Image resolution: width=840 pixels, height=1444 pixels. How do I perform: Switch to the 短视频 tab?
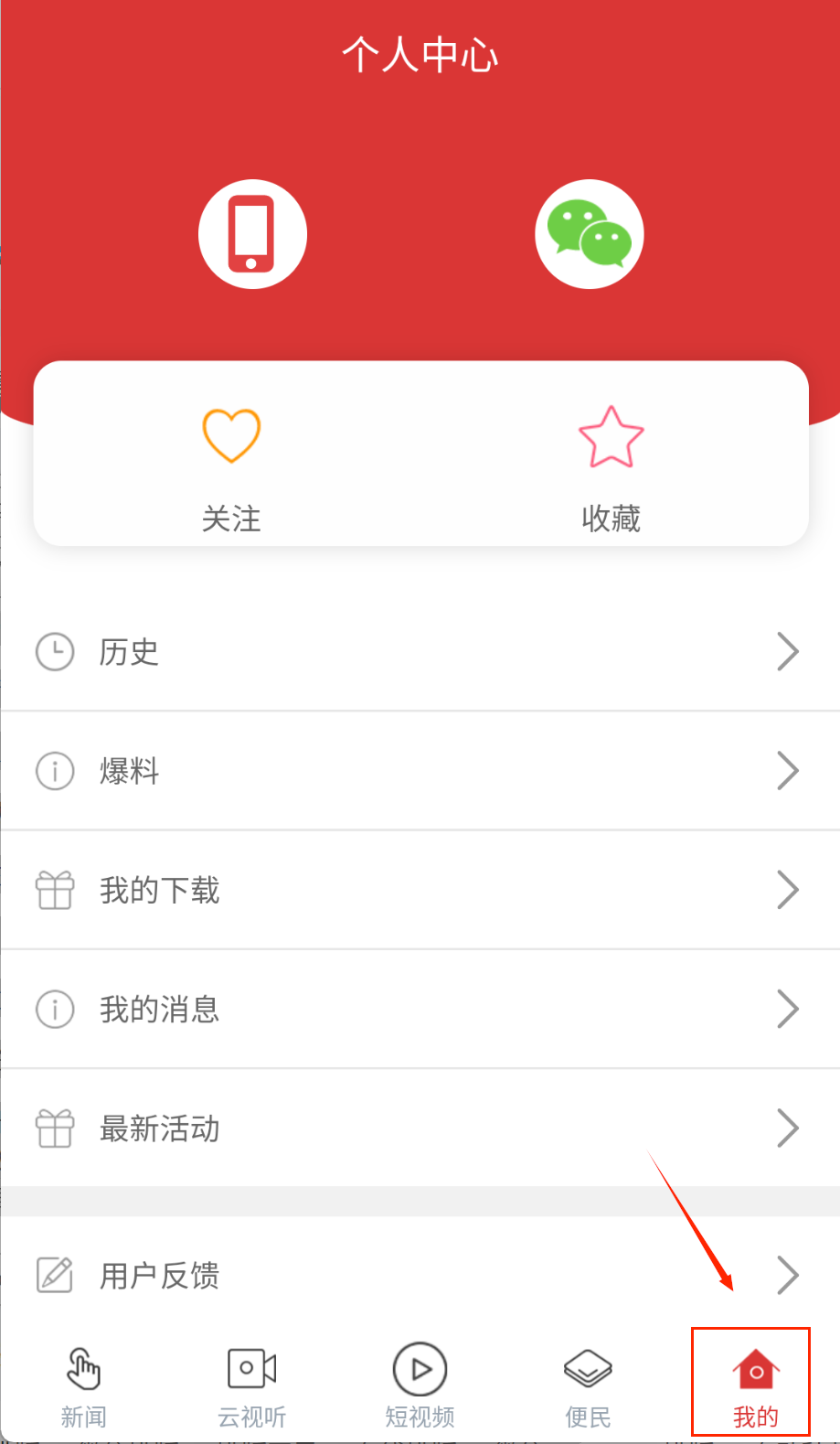(x=420, y=1387)
